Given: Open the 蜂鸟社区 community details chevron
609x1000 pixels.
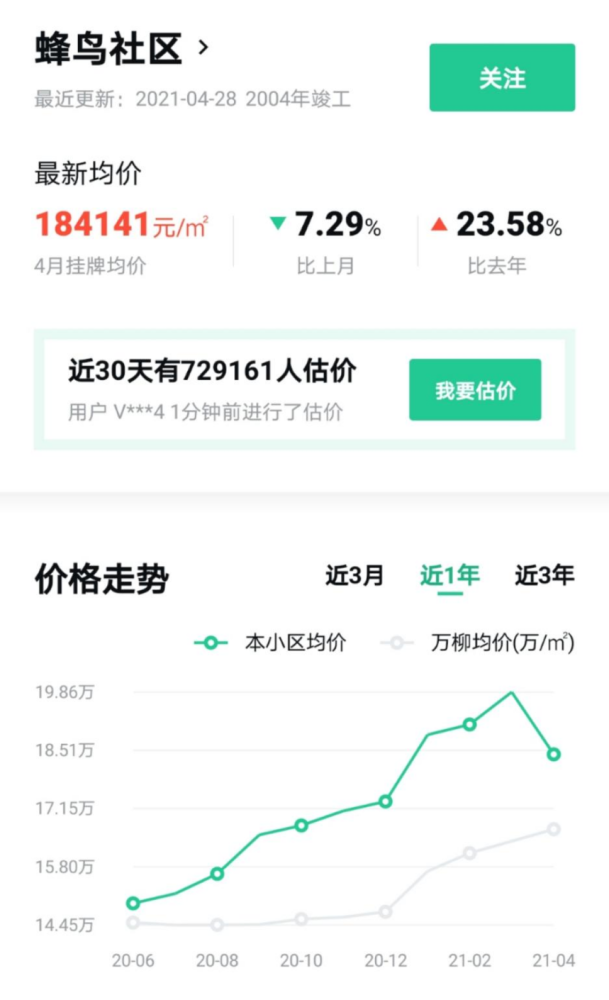Looking at the screenshot, I should click(x=203, y=47).
